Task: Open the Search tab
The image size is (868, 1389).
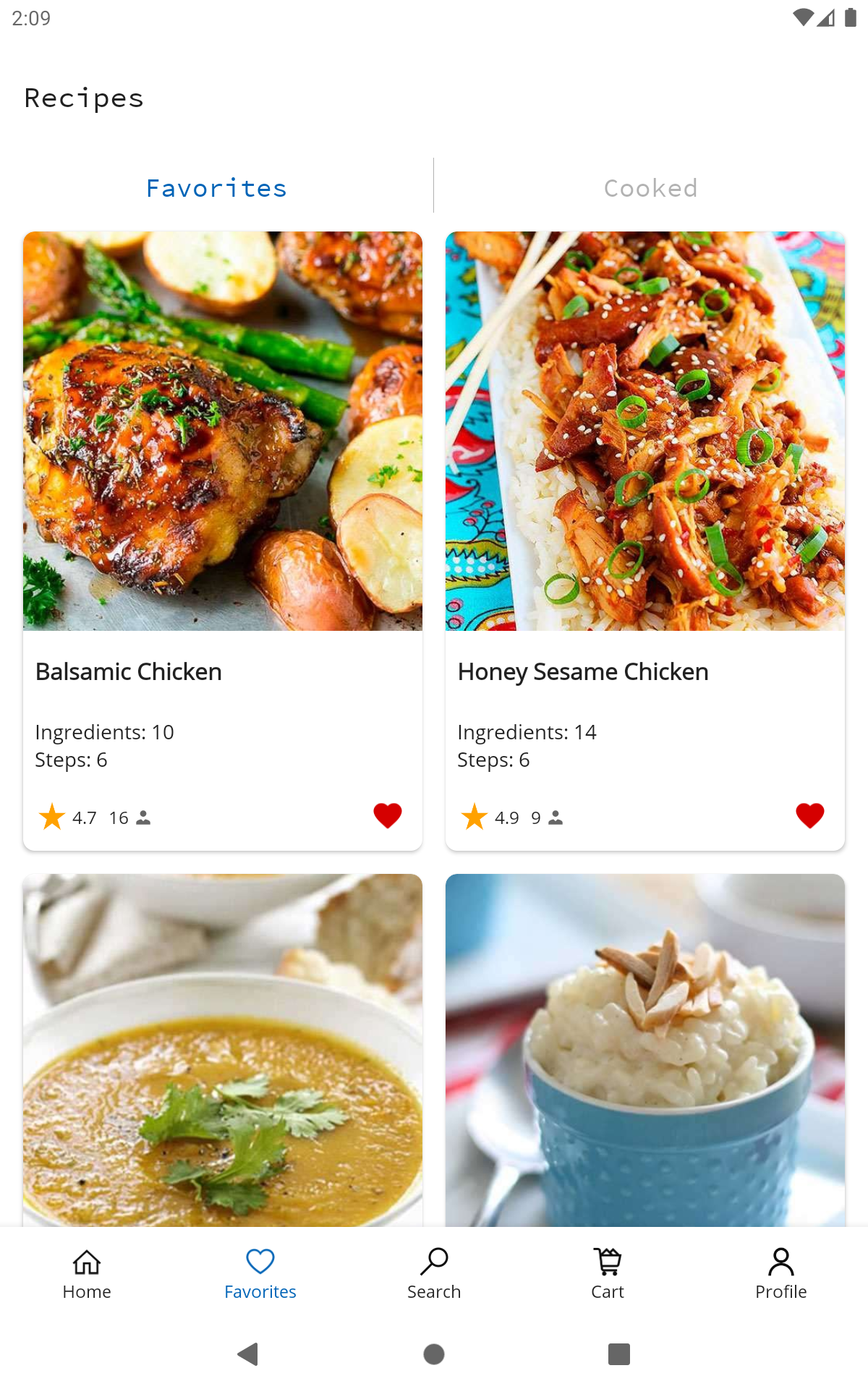Action: 434,1274
